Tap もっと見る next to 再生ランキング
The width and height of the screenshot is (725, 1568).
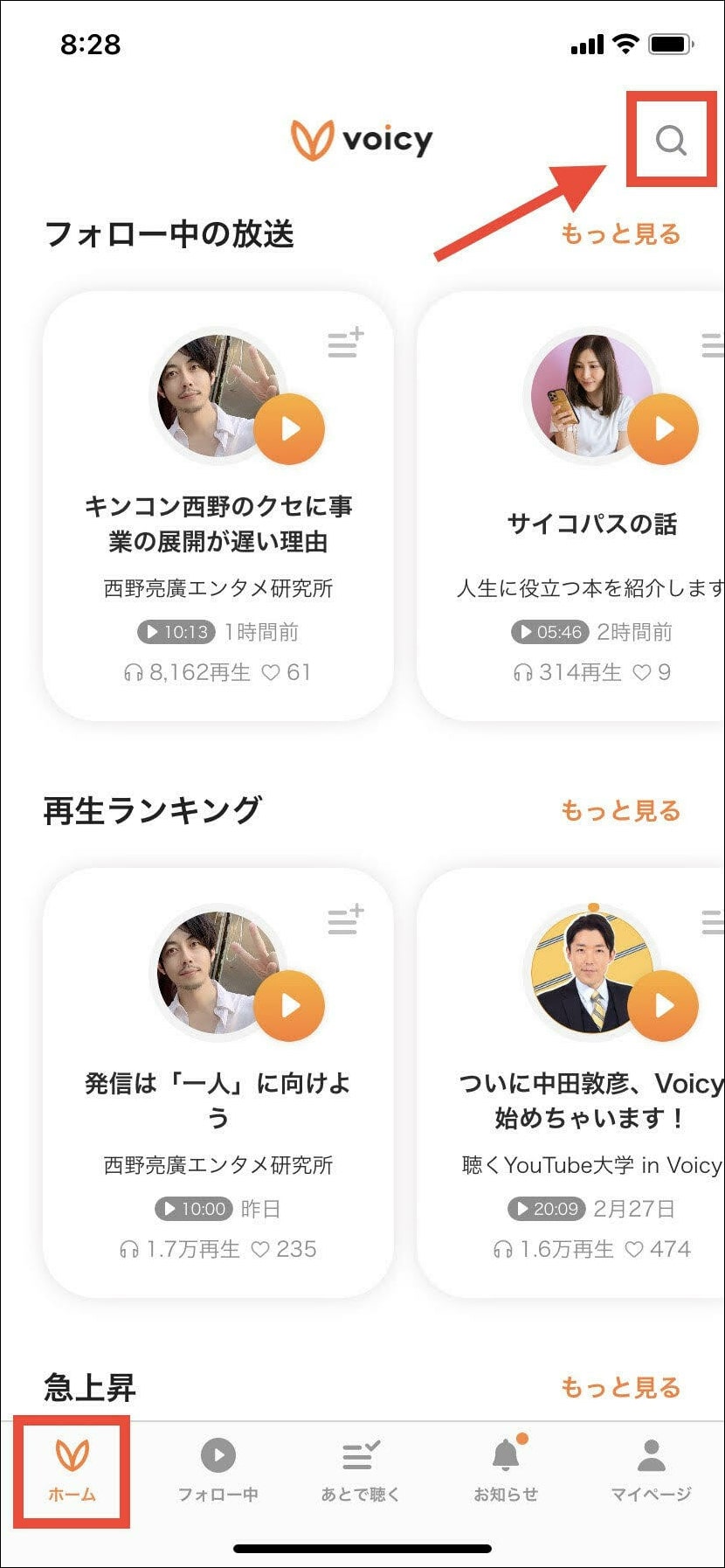tap(620, 811)
